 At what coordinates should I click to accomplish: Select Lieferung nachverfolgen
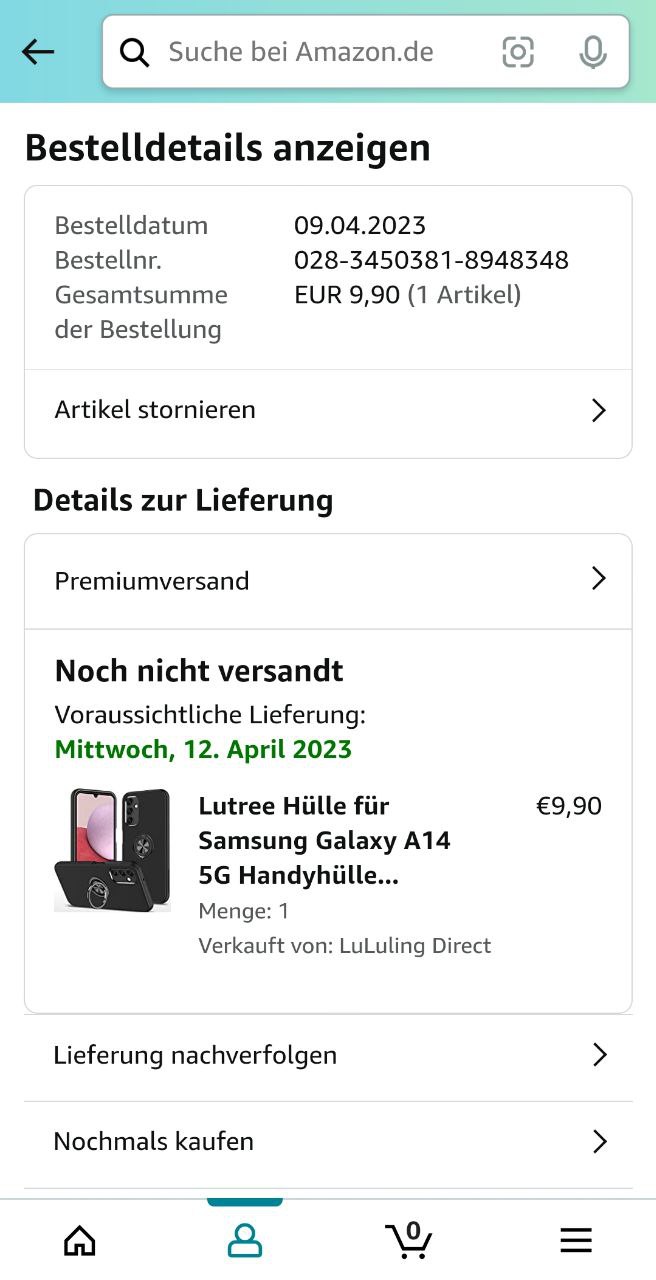pyautogui.click(x=328, y=1055)
